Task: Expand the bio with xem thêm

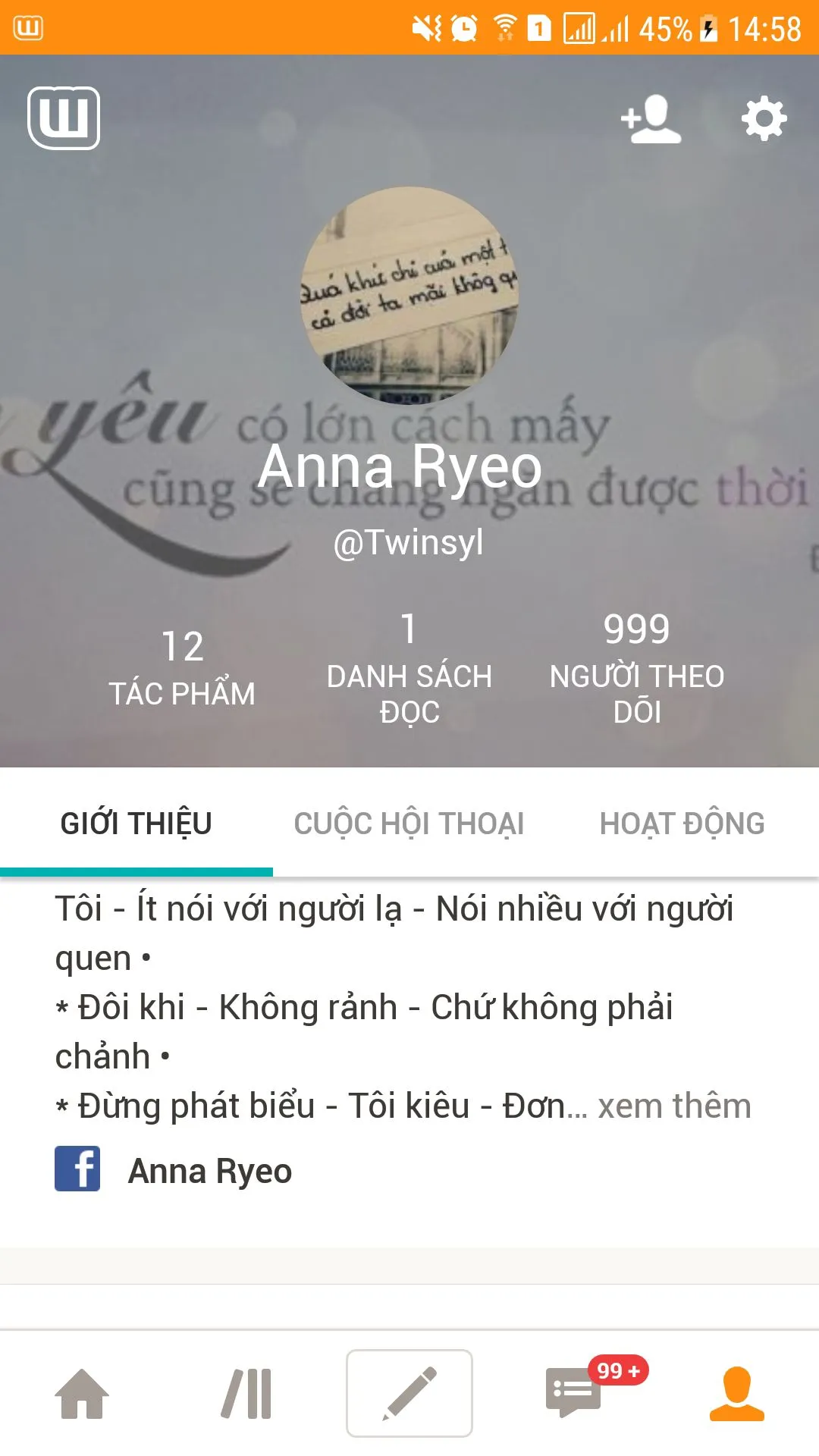Action: tap(674, 1106)
